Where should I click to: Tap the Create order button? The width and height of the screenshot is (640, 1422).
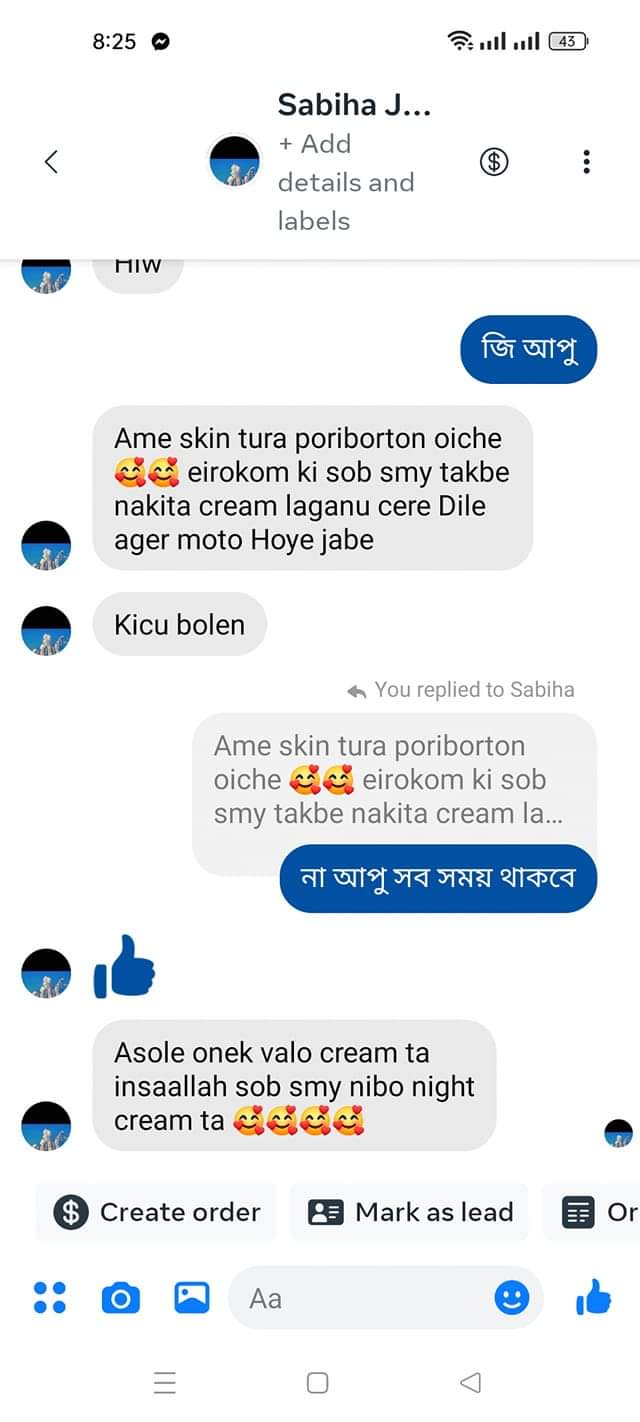pyautogui.click(x=156, y=1212)
